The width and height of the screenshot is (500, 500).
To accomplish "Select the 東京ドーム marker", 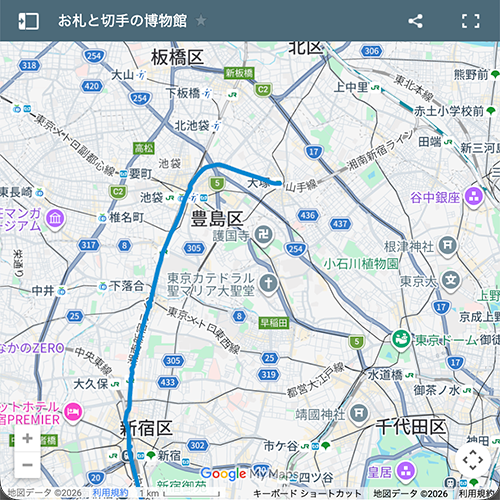I will [x=401, y=340].
